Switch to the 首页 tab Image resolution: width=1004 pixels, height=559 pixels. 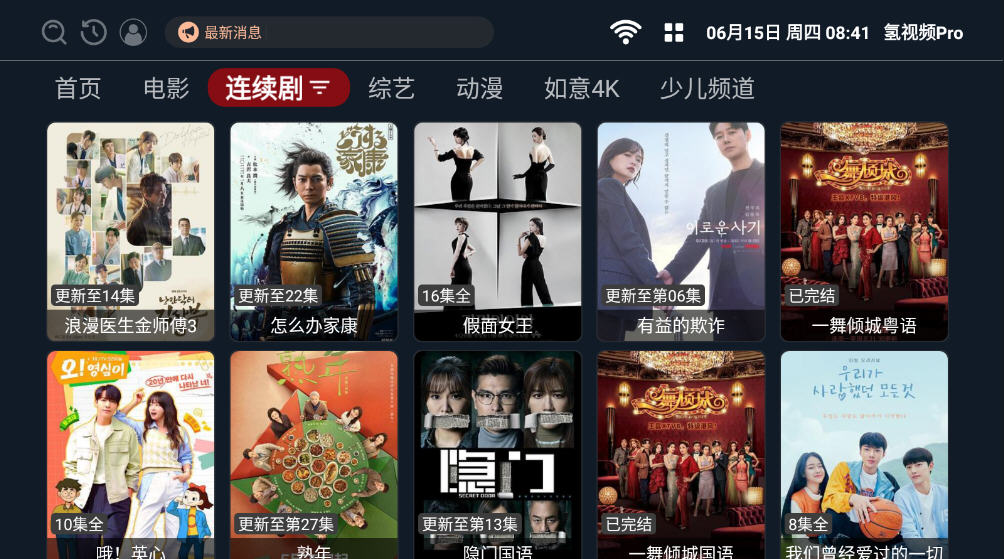(78, 88)
